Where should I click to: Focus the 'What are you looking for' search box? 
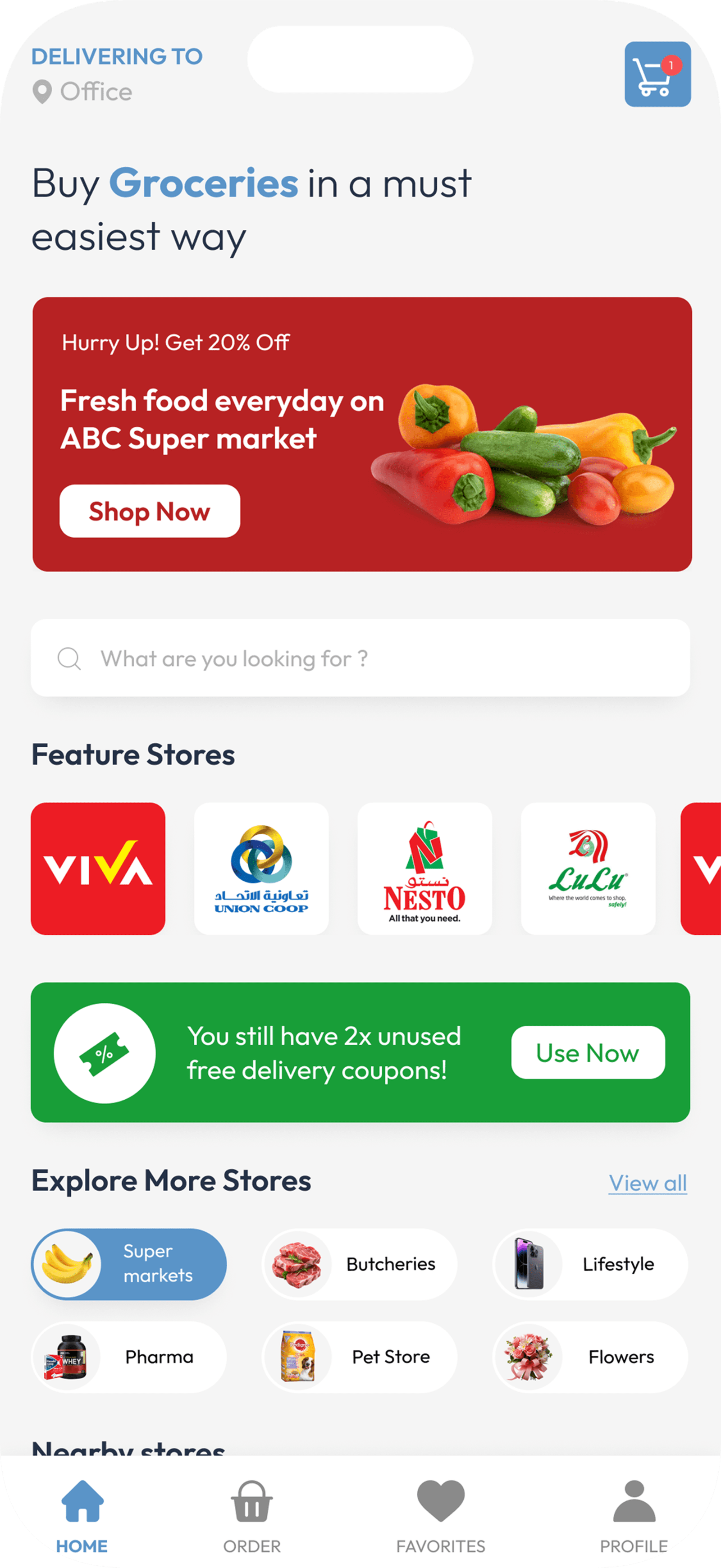click(360, 658)
